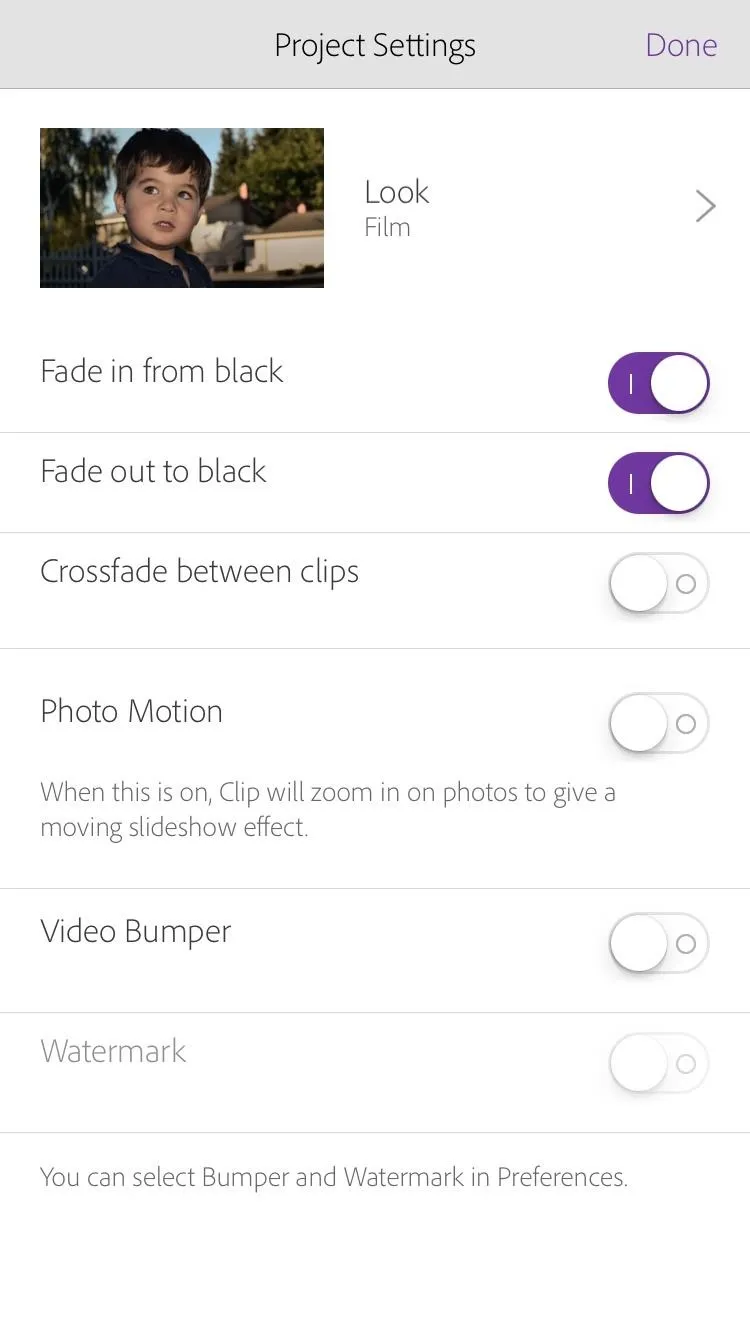Turn off Fade in from black

tap(659, 383)
